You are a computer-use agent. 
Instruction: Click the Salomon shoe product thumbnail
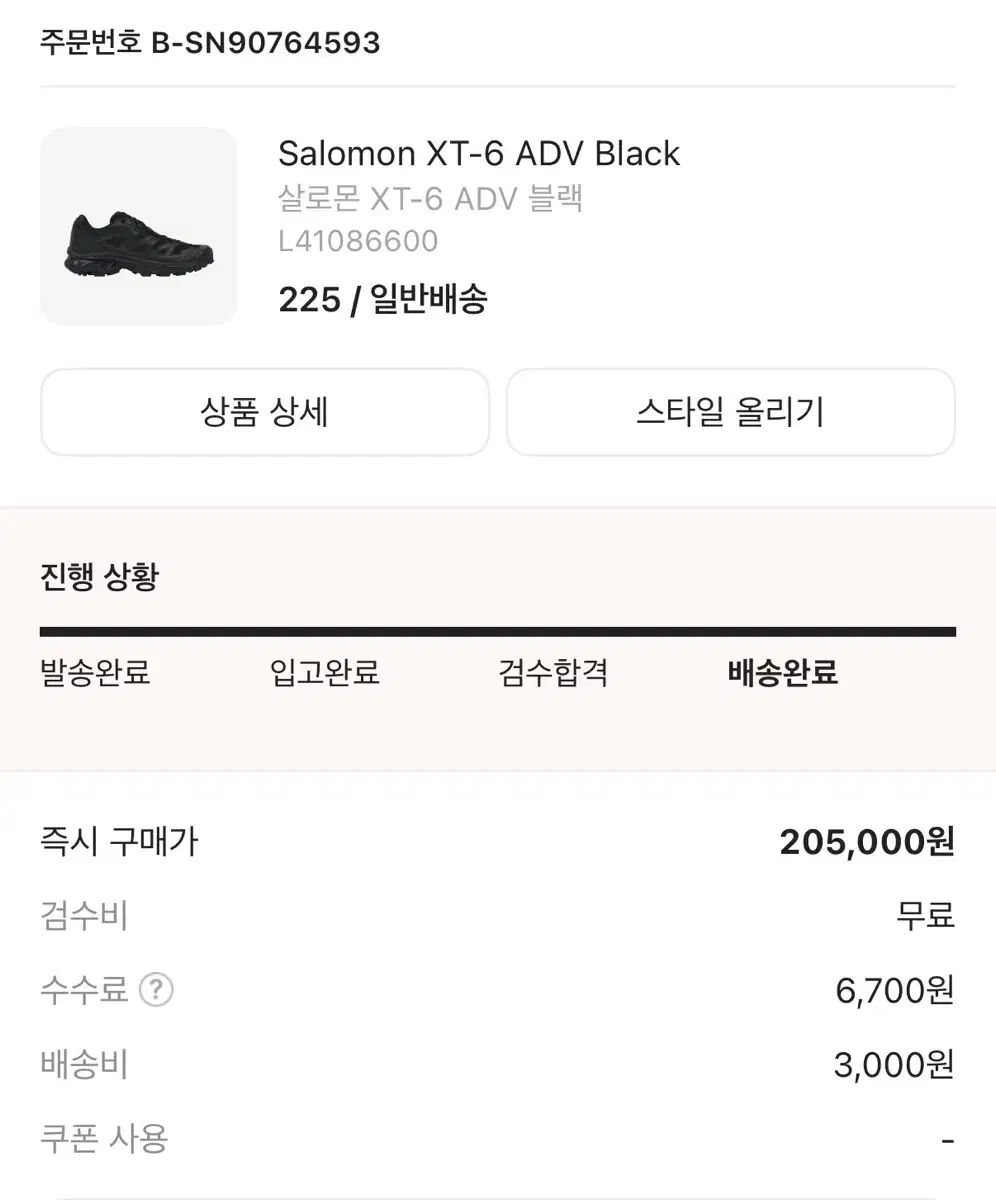click(x=139, y=225)
